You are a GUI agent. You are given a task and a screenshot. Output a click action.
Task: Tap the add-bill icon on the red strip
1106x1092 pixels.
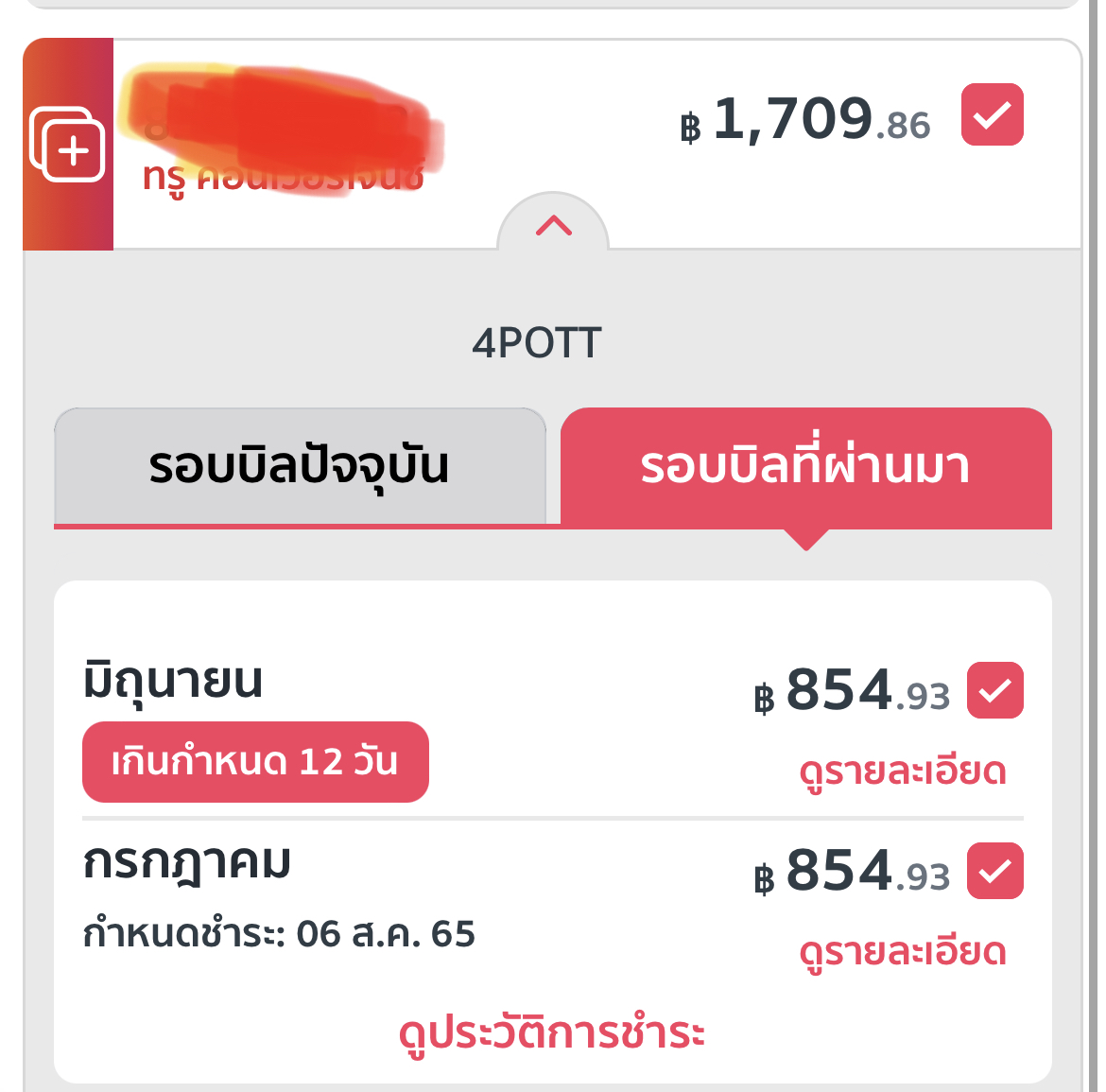67,145
